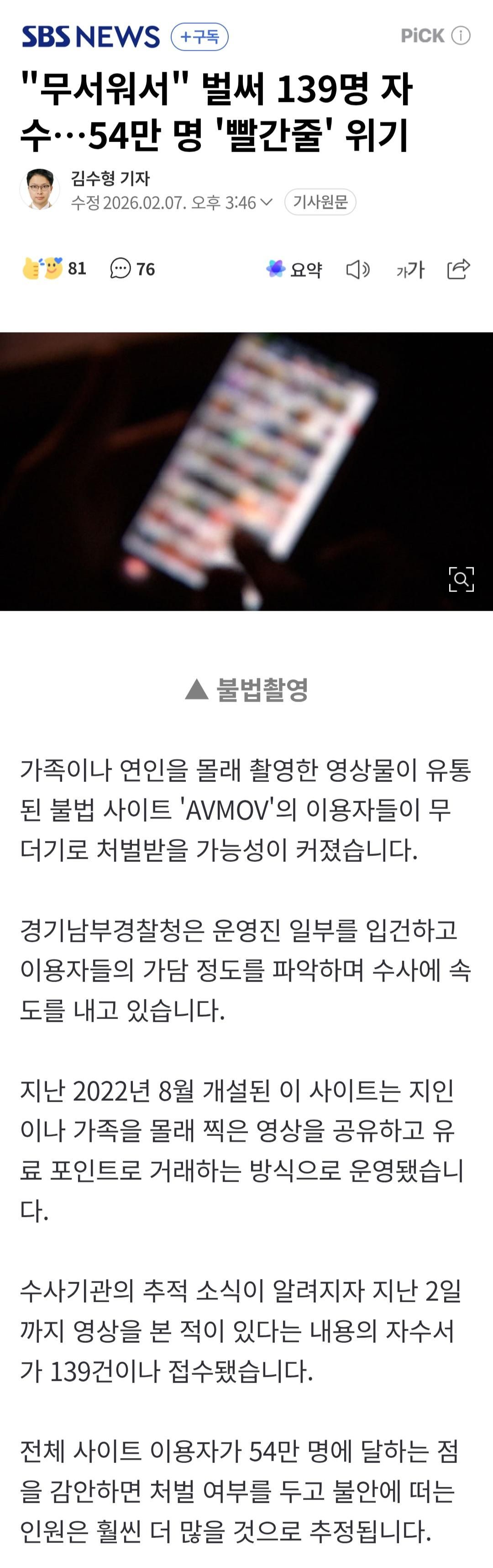Image resolution: width=493 pixels, height=1568 pixels.
Task: Open the 기사원문 original article link
Action: click(x=320, y=202)
